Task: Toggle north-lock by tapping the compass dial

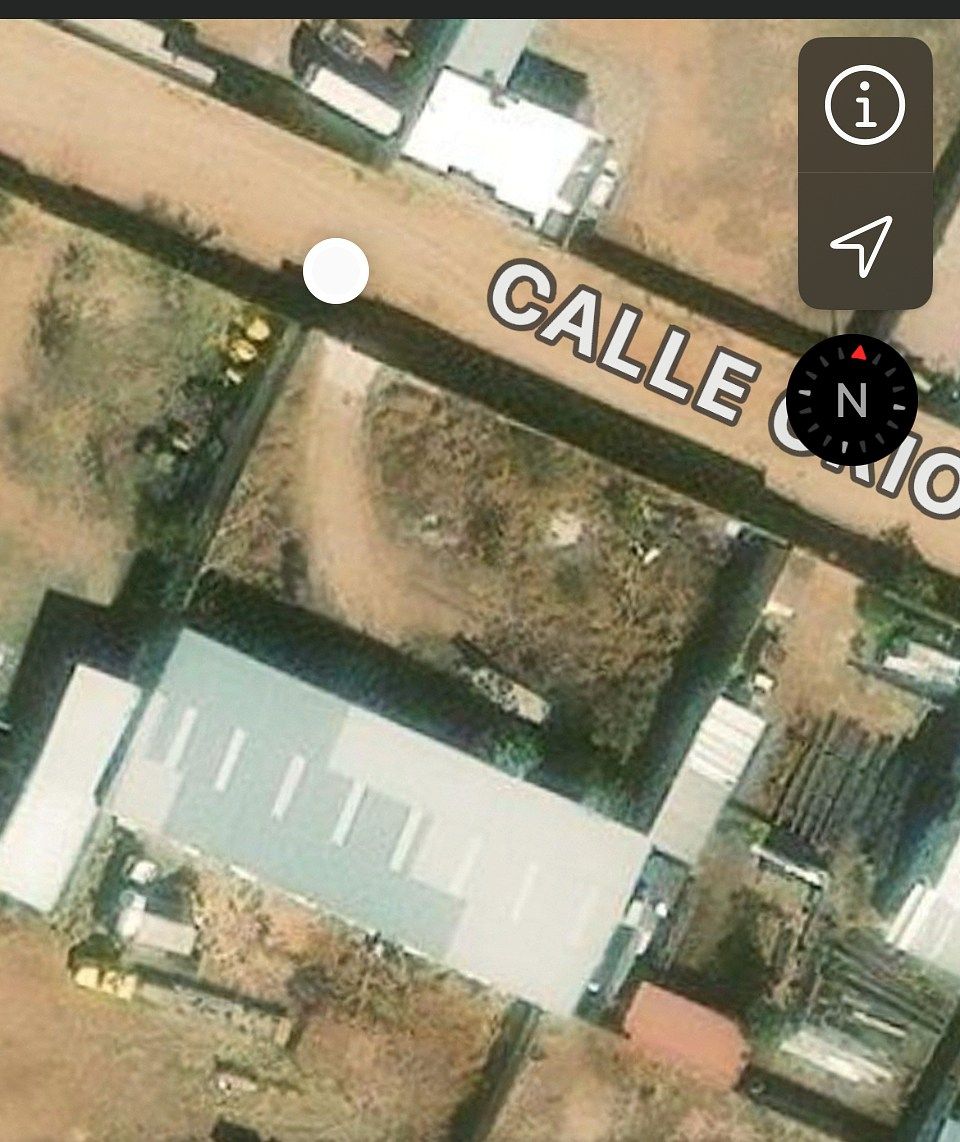Action: (x=852, y=399)
